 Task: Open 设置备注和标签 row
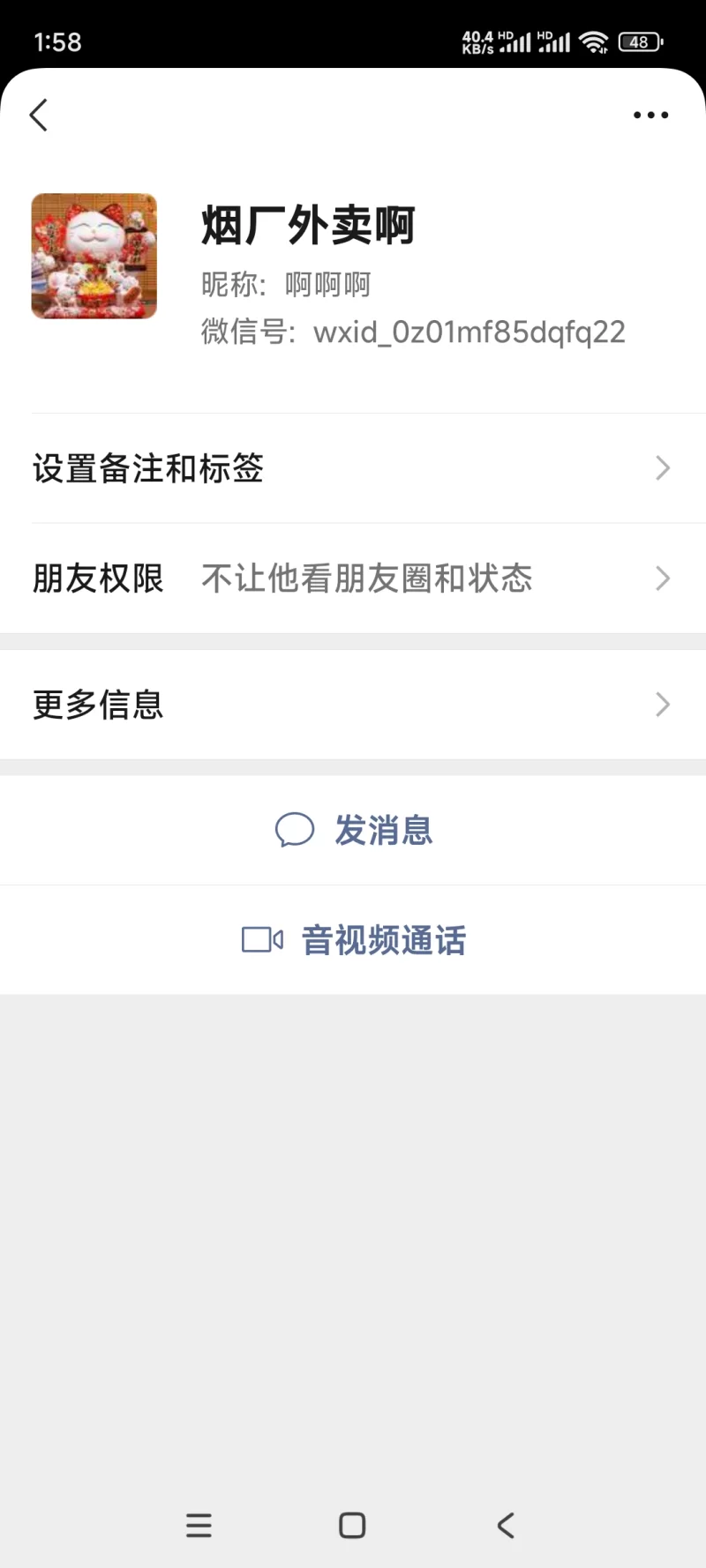[x=353, y=468]
